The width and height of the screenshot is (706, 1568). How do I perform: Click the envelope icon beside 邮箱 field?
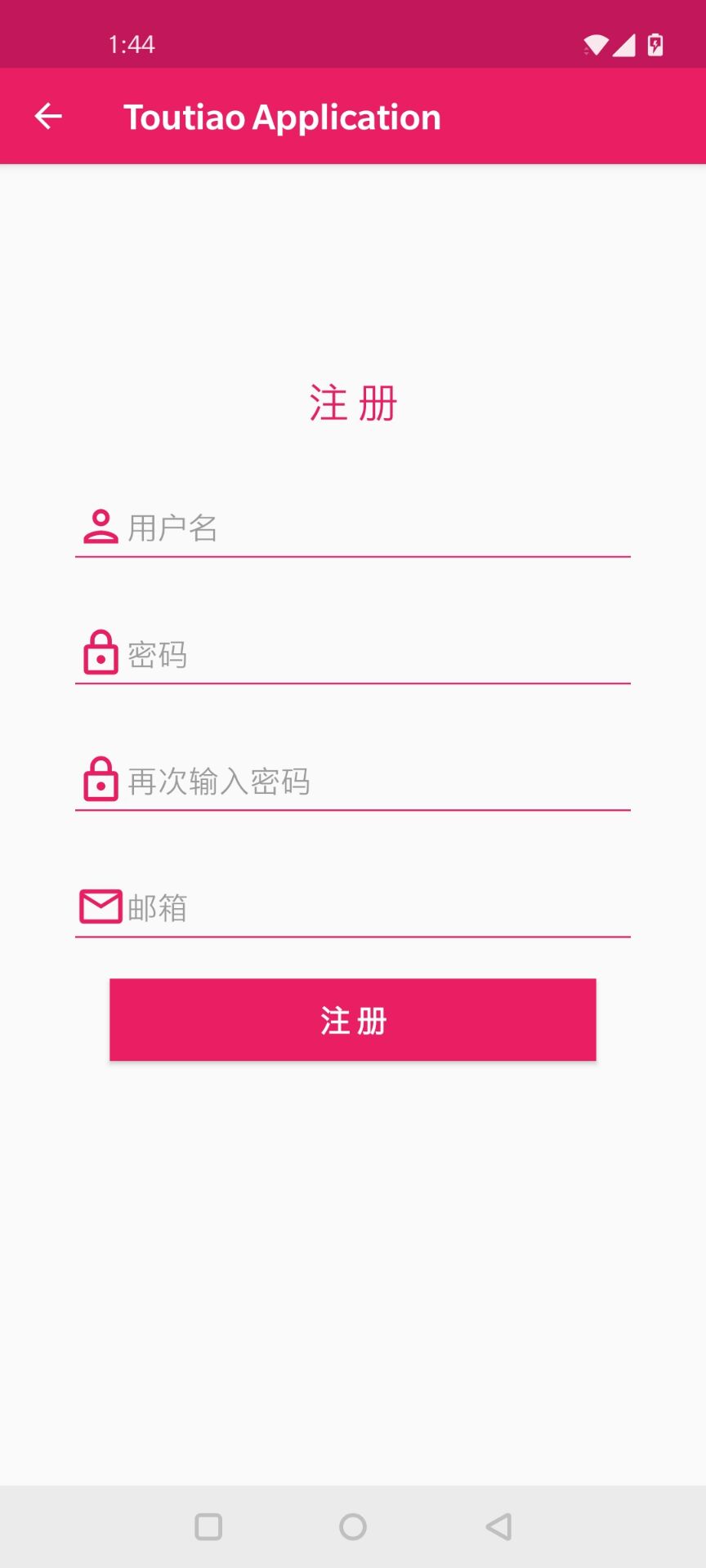101,906
